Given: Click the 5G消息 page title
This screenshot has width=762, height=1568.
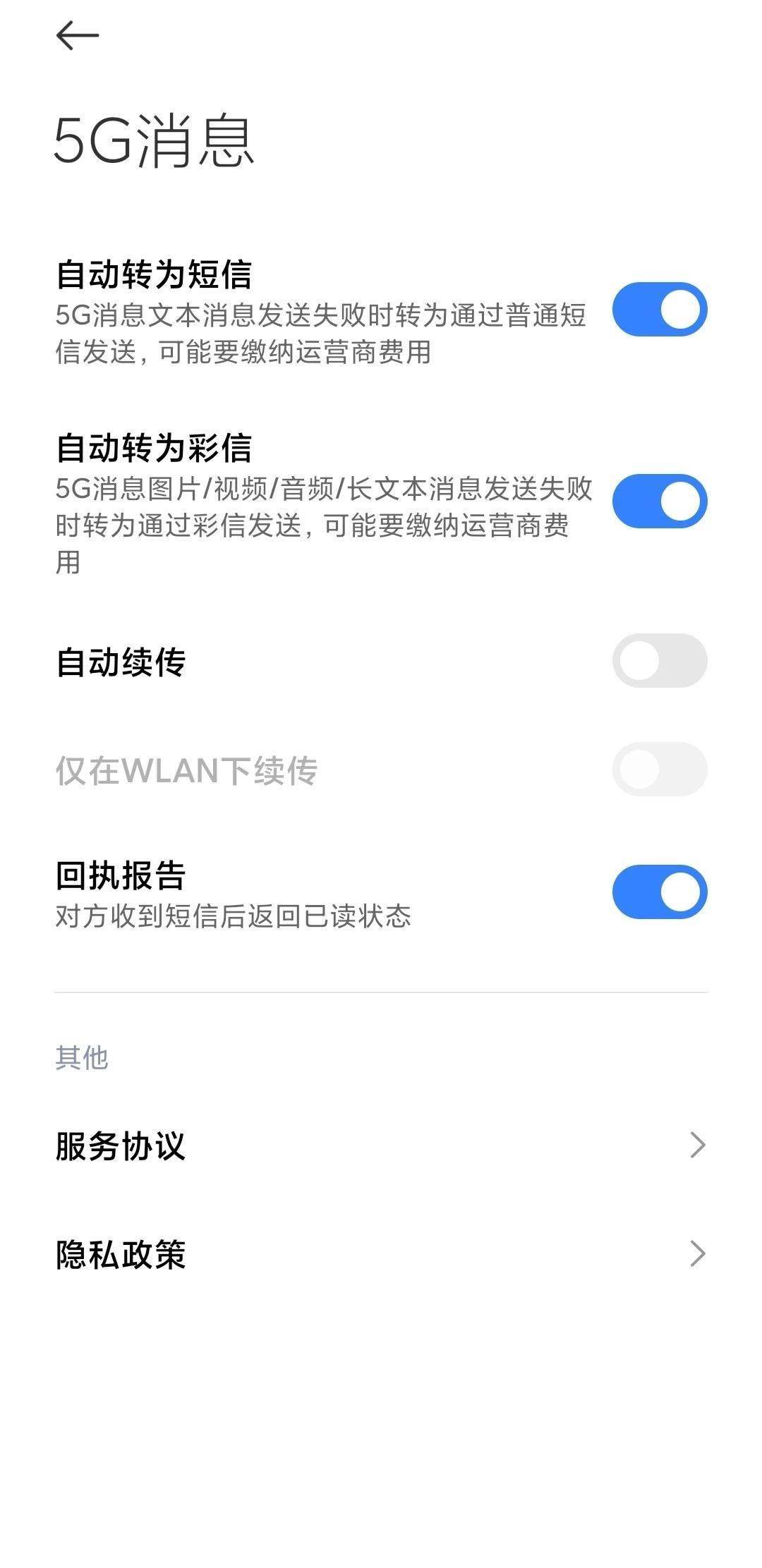Looking at the screenshot, I should coord(152,139).
